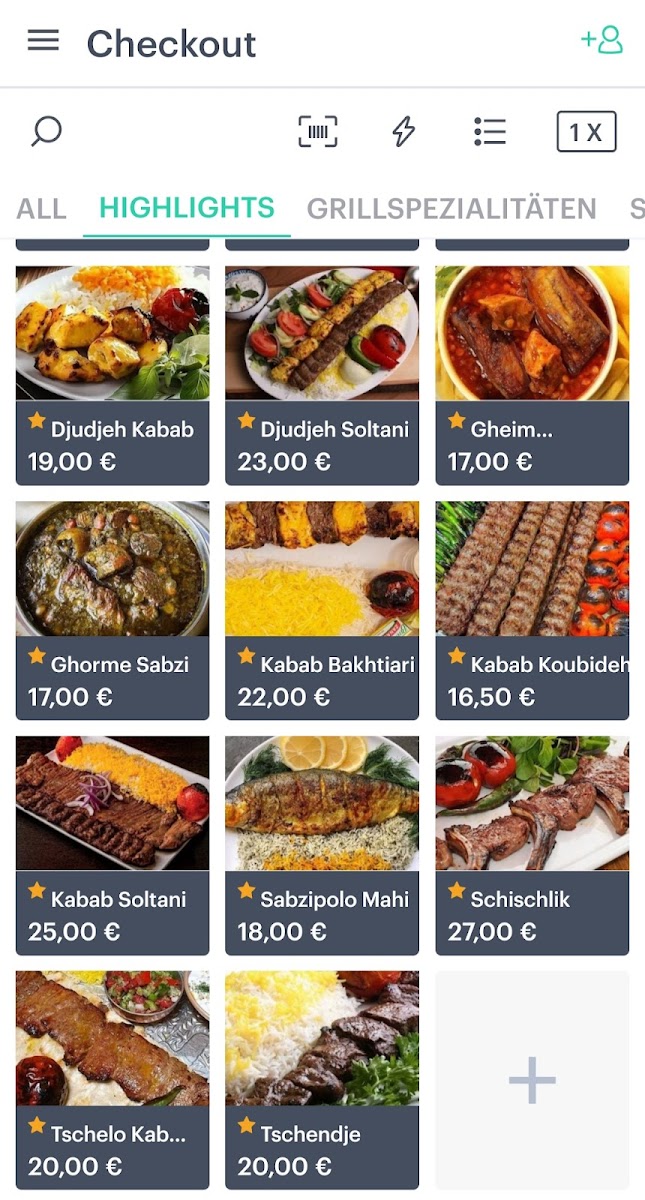The width and height of the screenshot is (645, 1200).
Task: Open the barcode scanner
Action: click(x=318, y=131)
